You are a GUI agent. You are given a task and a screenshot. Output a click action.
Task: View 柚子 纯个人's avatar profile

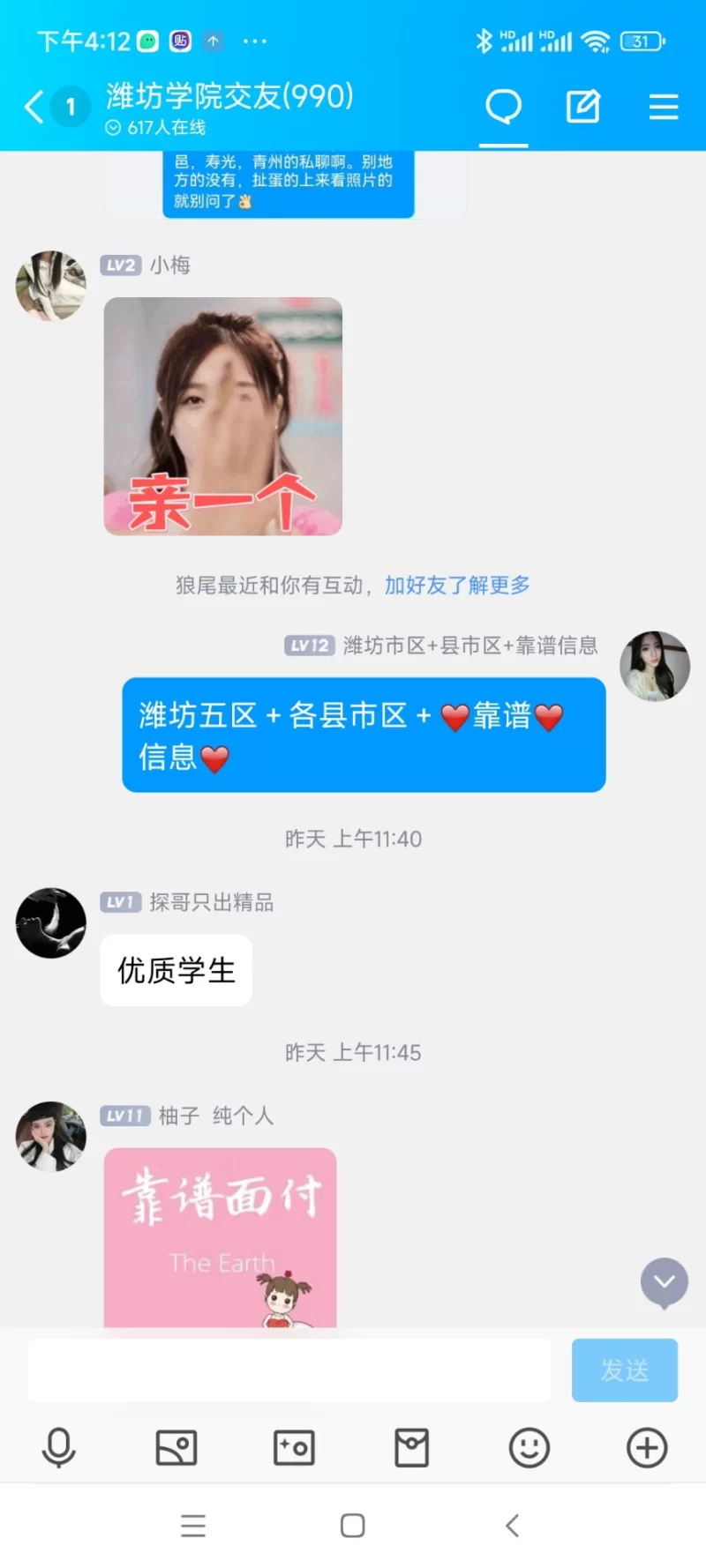coord(51,1136)
